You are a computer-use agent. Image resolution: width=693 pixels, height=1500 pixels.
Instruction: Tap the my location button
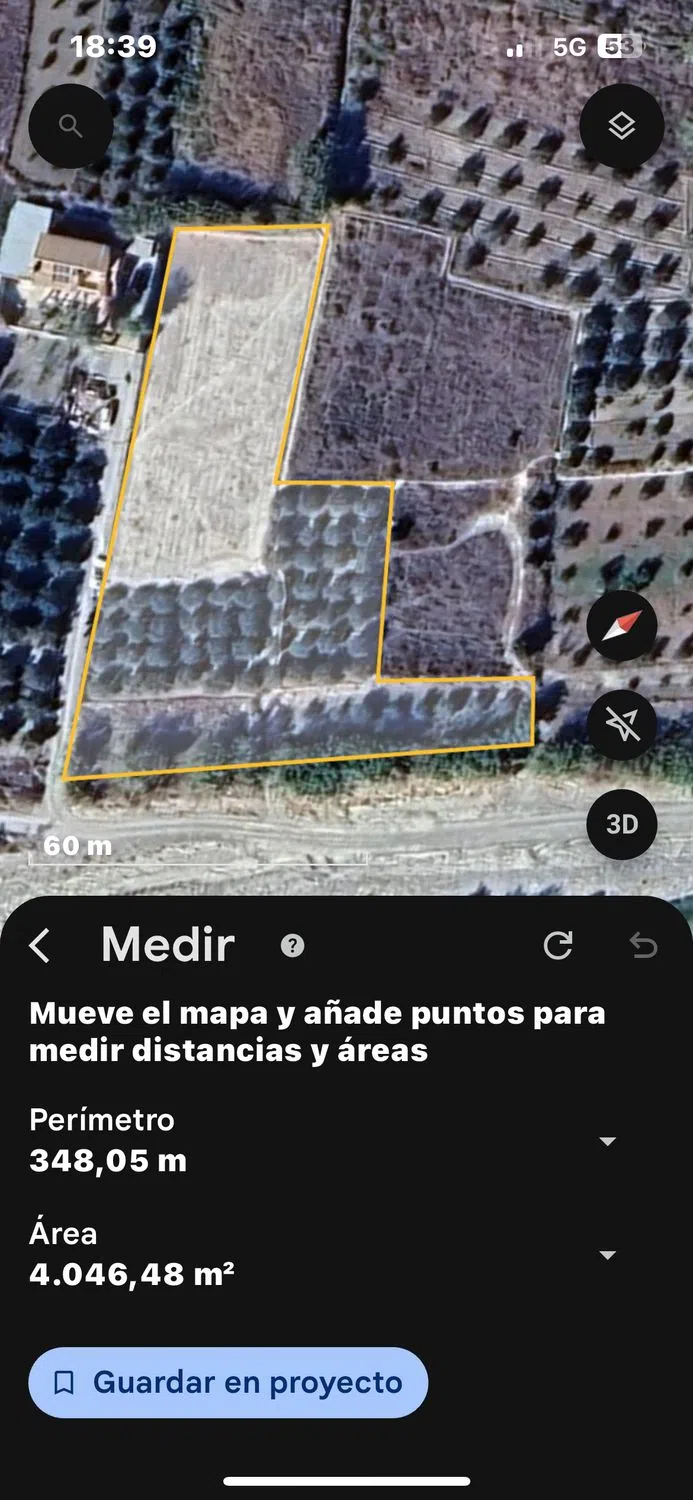(x=621, y=724)
